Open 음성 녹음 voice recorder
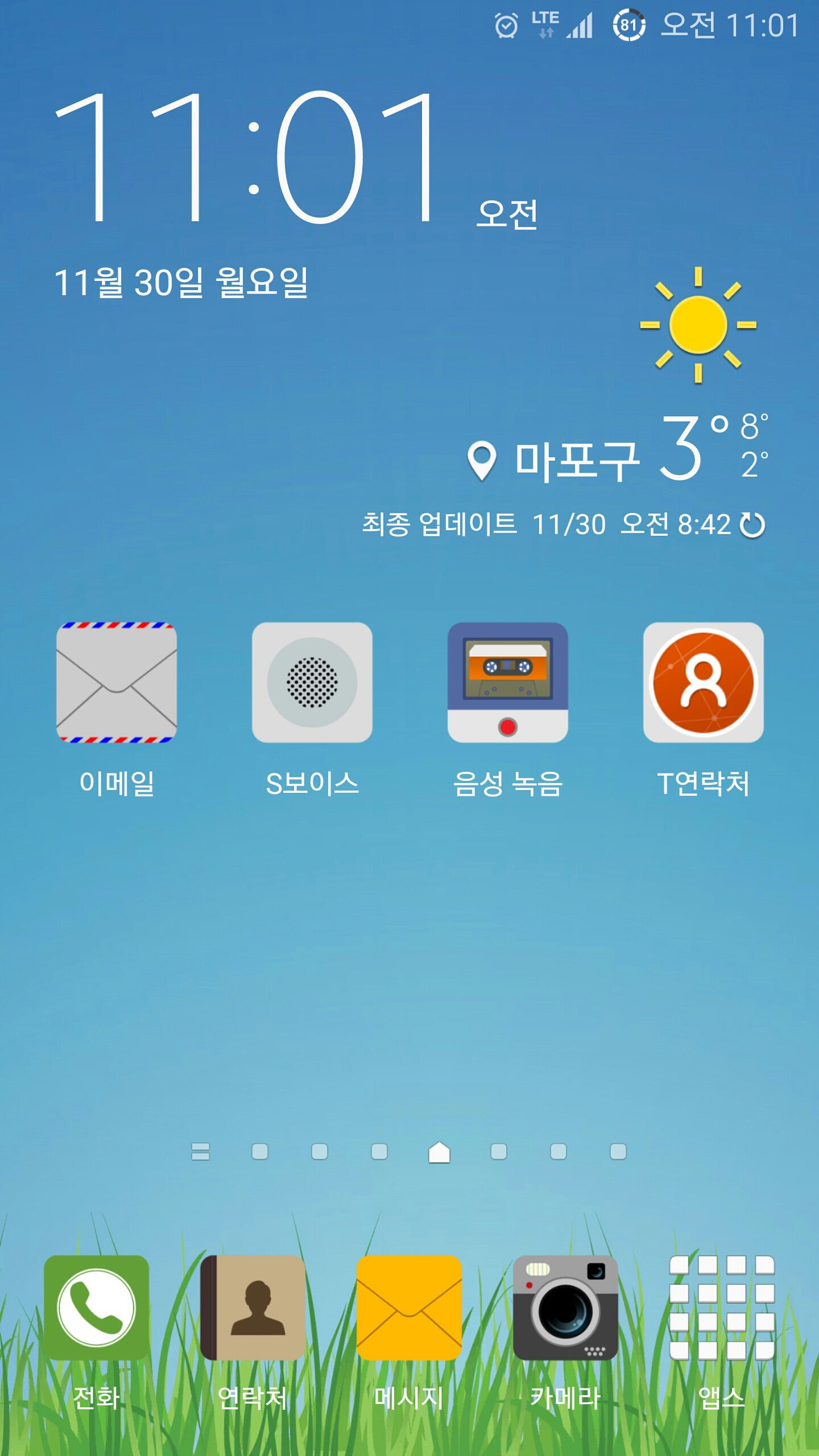819x1456 pixels. 508,682
